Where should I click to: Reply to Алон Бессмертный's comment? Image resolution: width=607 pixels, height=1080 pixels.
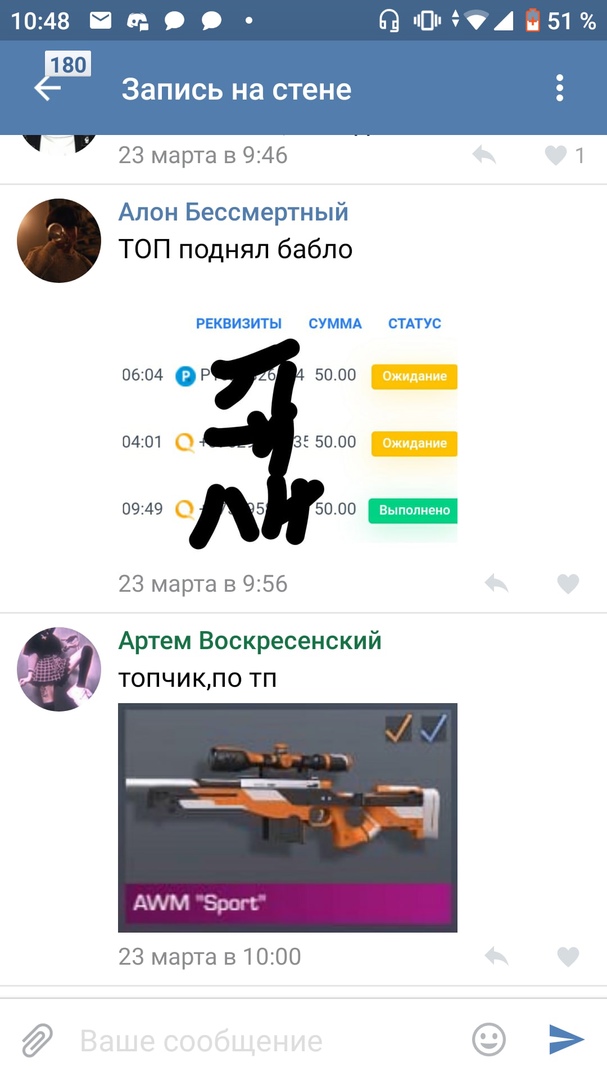pos(496,584)
